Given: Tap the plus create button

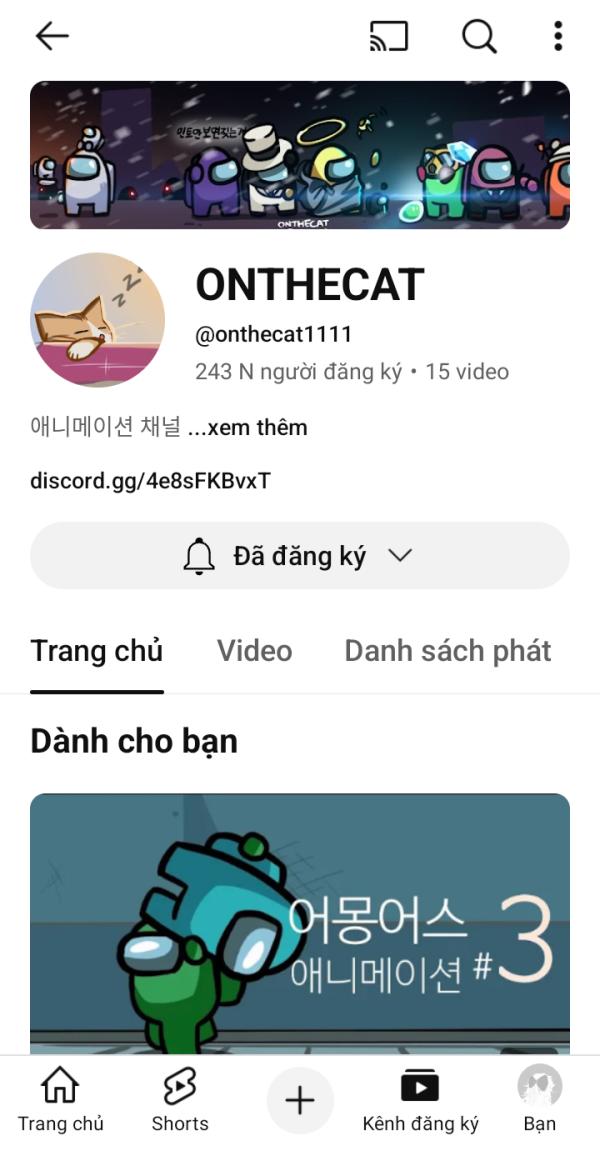Looking at the screenshot, I should coord(300,1101).
